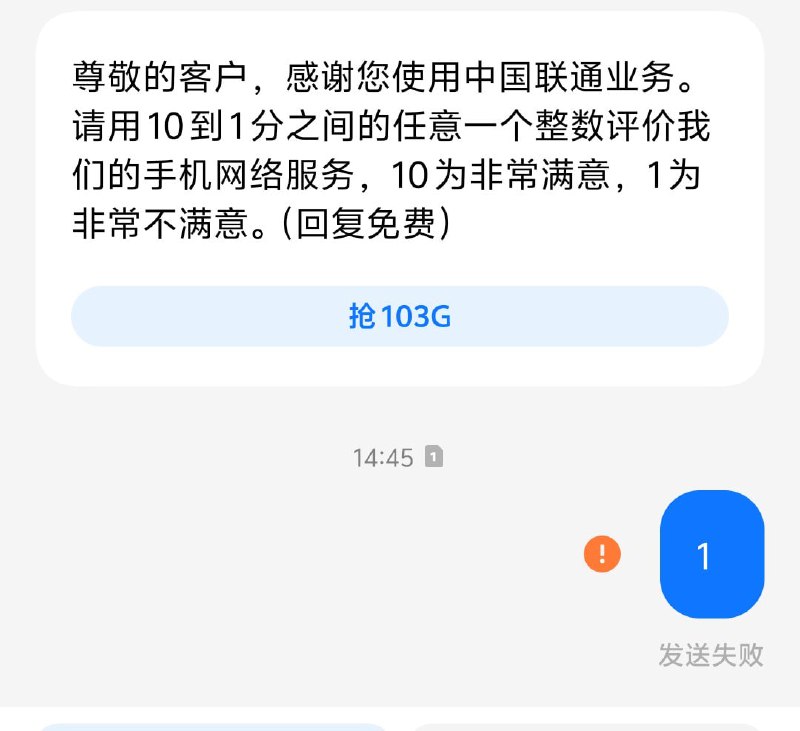Viewport: 800px width, 731px height.
Task: Tap the 抢103G button
Action: [399, 316]
